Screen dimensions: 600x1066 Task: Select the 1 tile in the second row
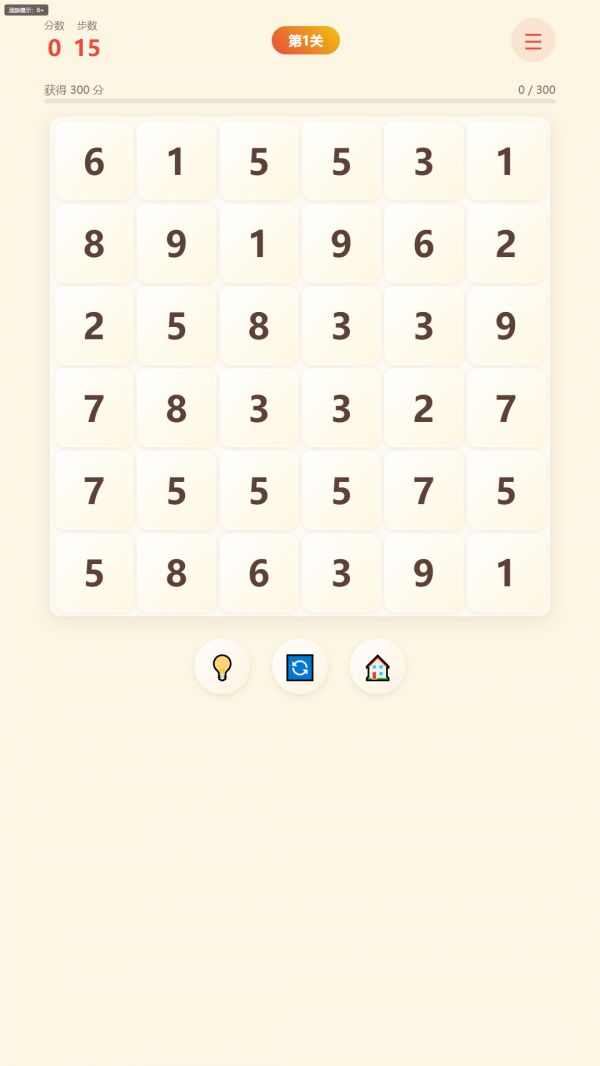259,243
